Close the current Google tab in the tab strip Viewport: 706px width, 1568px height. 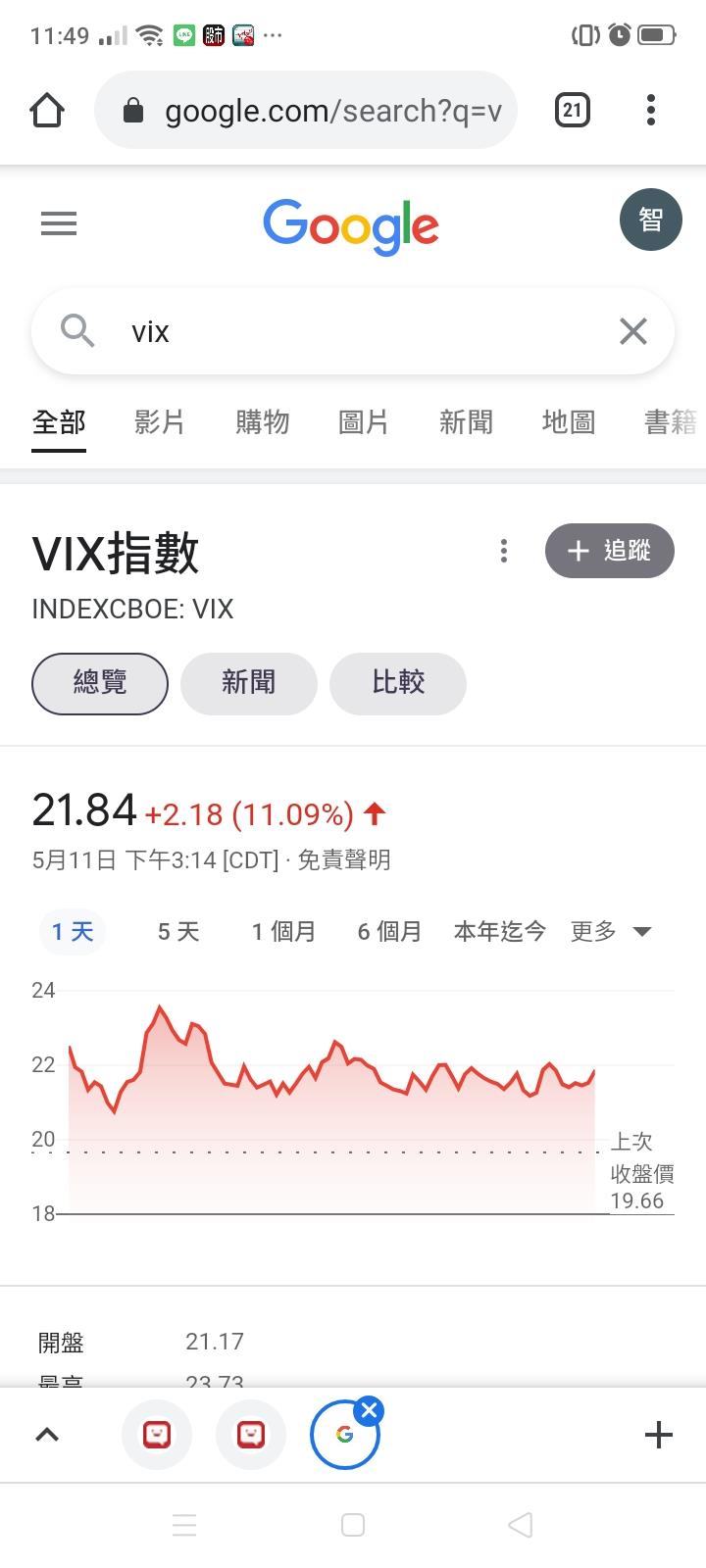click(x=370, y=1411)
